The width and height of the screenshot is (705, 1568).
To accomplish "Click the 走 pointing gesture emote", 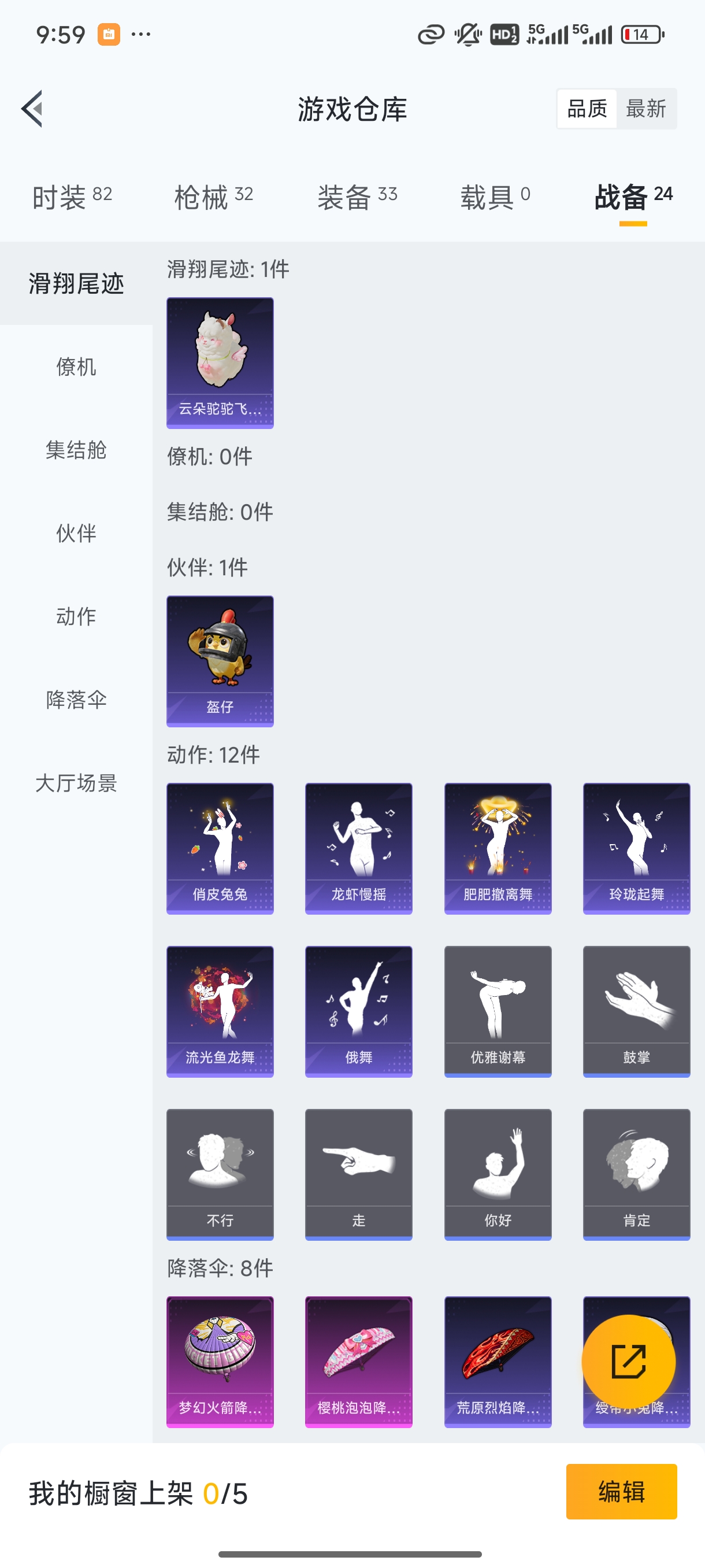I will click(358, 1174).
